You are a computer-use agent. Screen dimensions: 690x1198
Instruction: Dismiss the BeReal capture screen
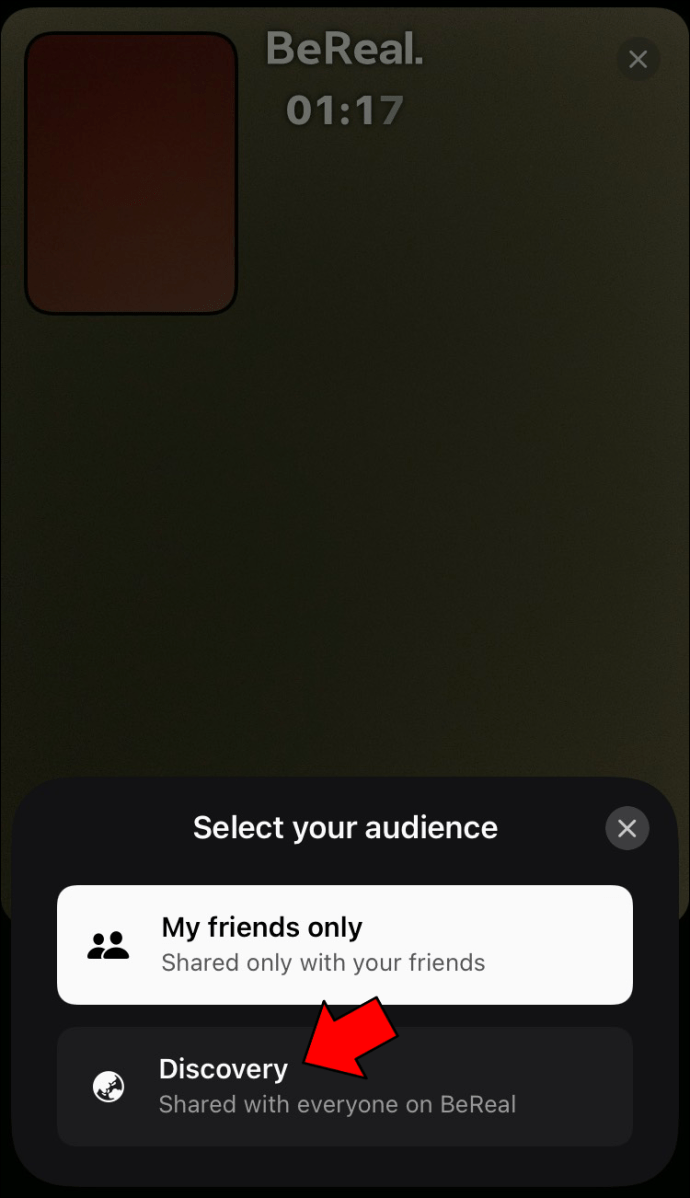click(x=638, y=60)
